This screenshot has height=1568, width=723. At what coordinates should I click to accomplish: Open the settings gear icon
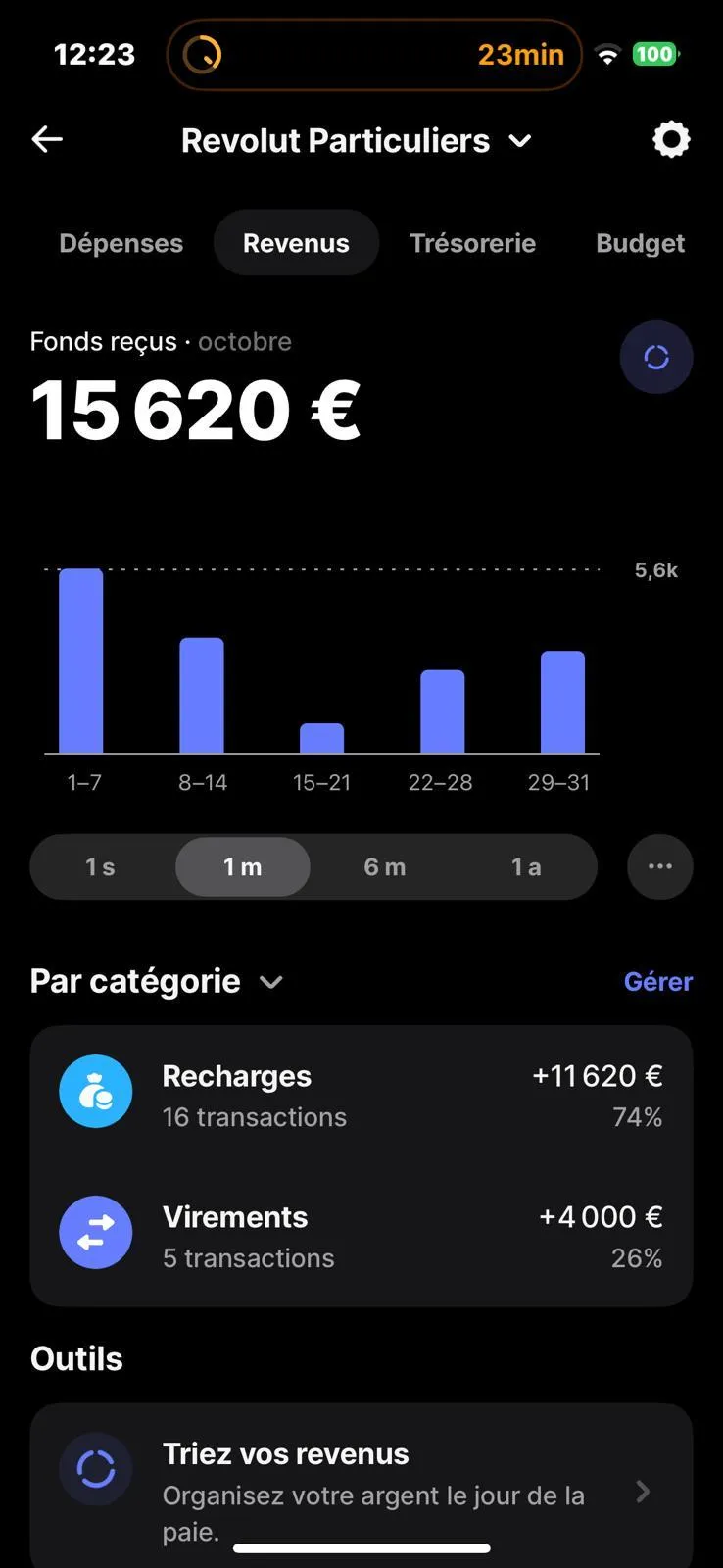671,140
